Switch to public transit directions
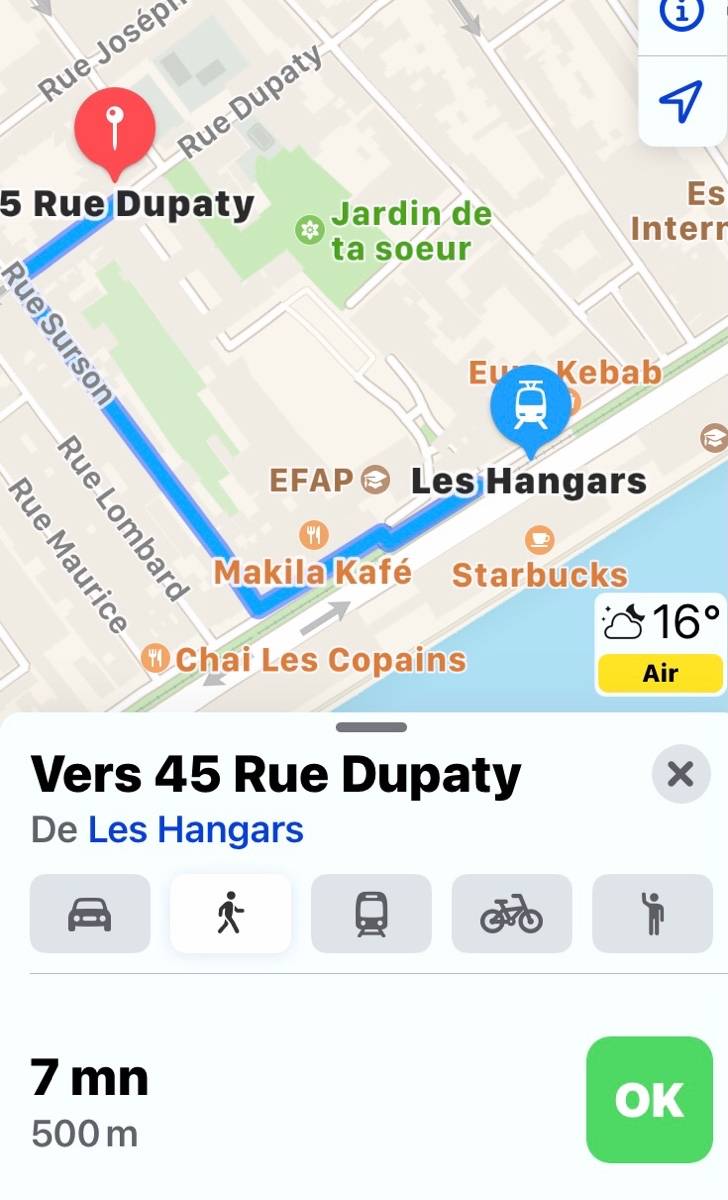 click(371, 913)
